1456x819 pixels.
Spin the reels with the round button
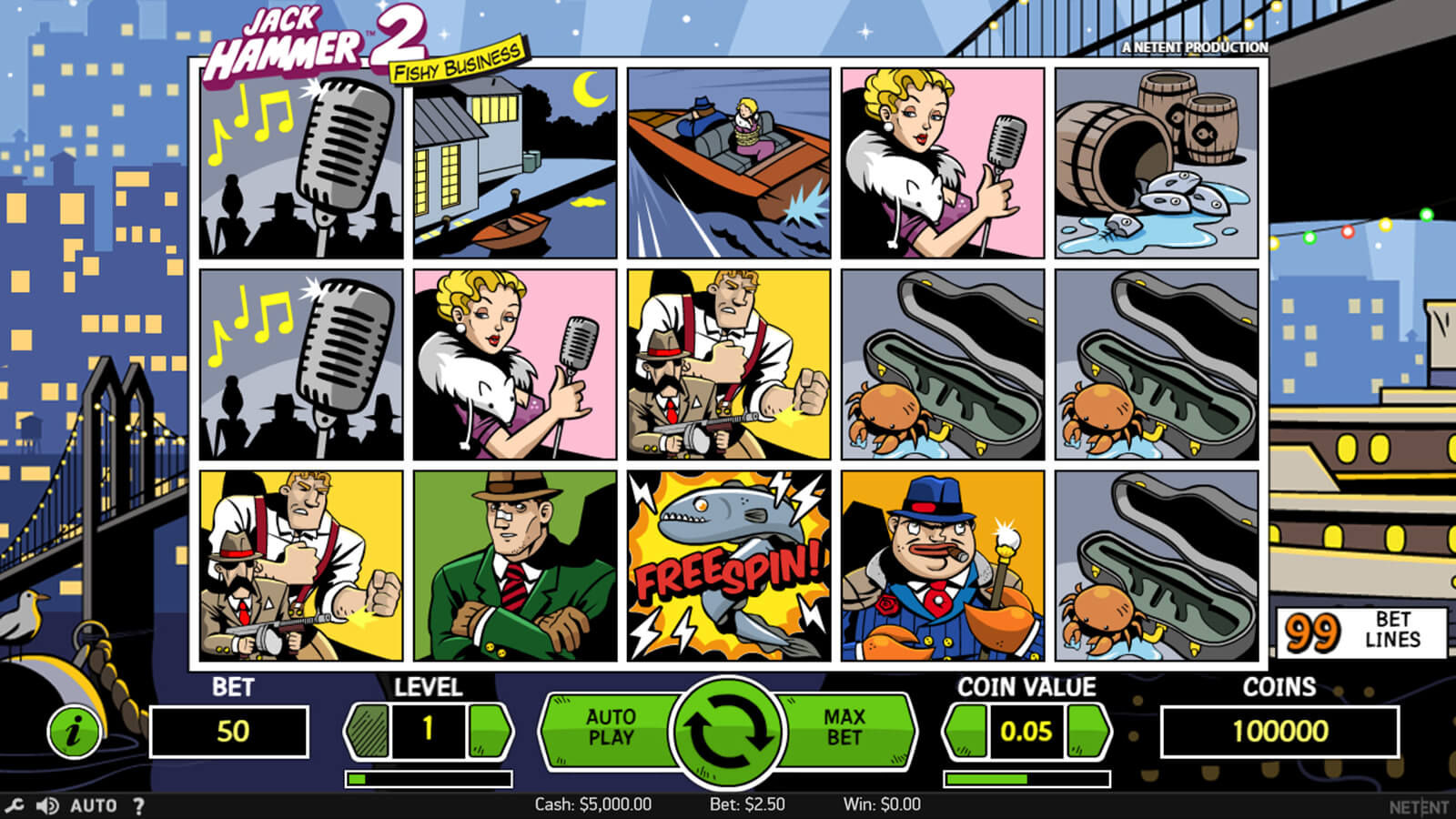pyautogui.click(x=727, y=731)
